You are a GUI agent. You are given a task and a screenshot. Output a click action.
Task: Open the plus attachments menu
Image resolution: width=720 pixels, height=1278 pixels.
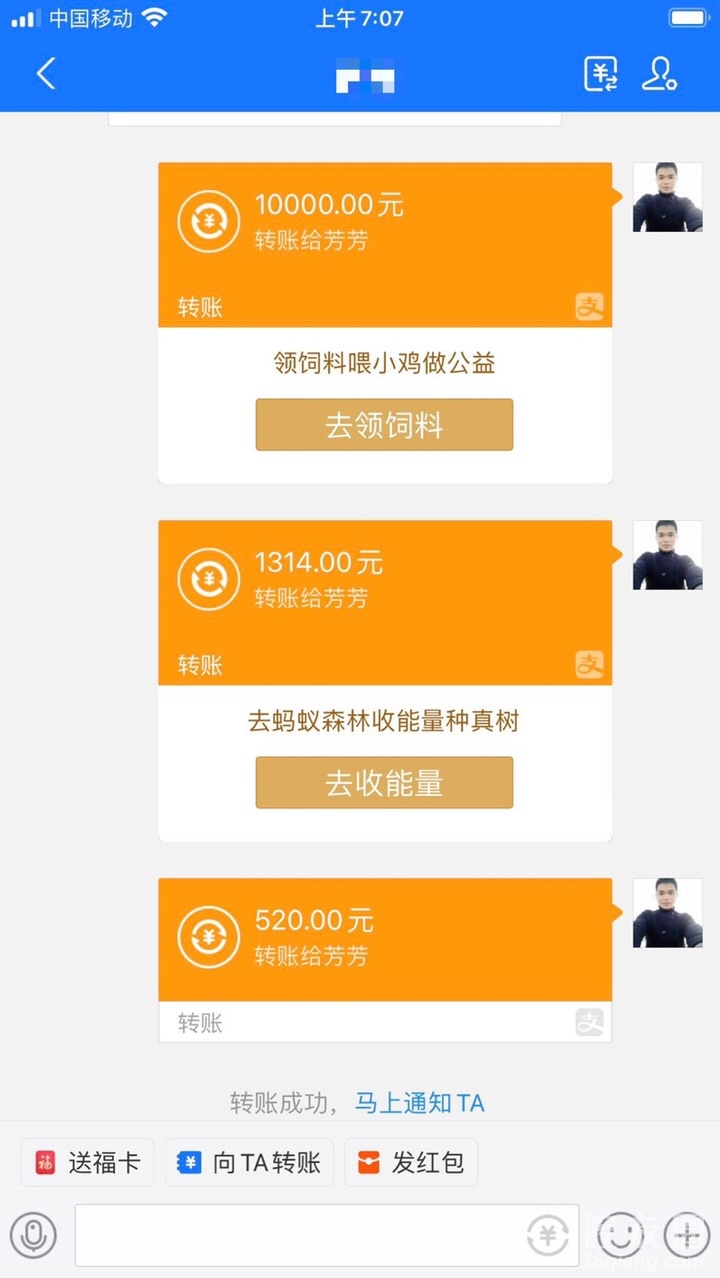pos(687,1236)
